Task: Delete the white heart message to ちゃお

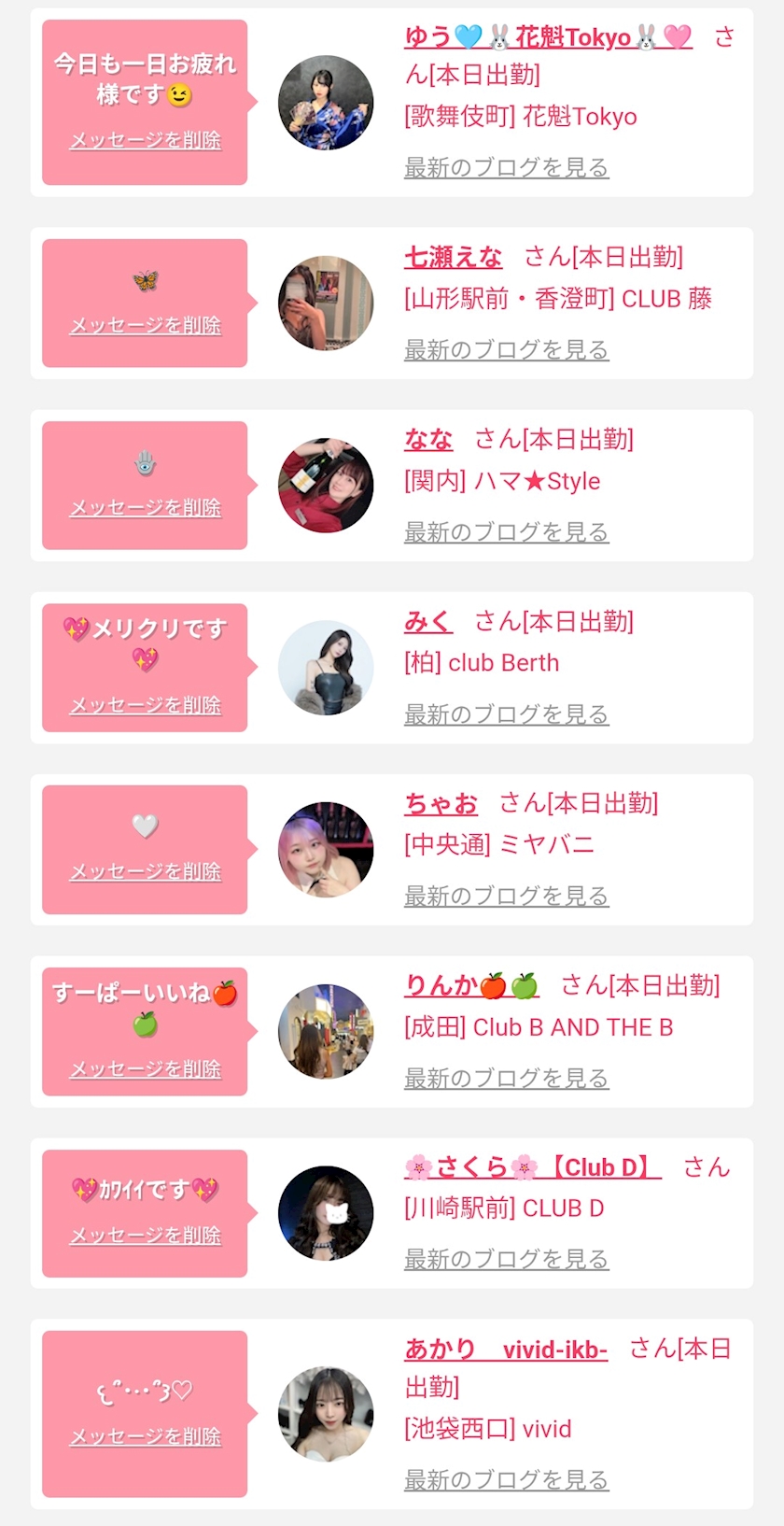Action: point(146,872)
